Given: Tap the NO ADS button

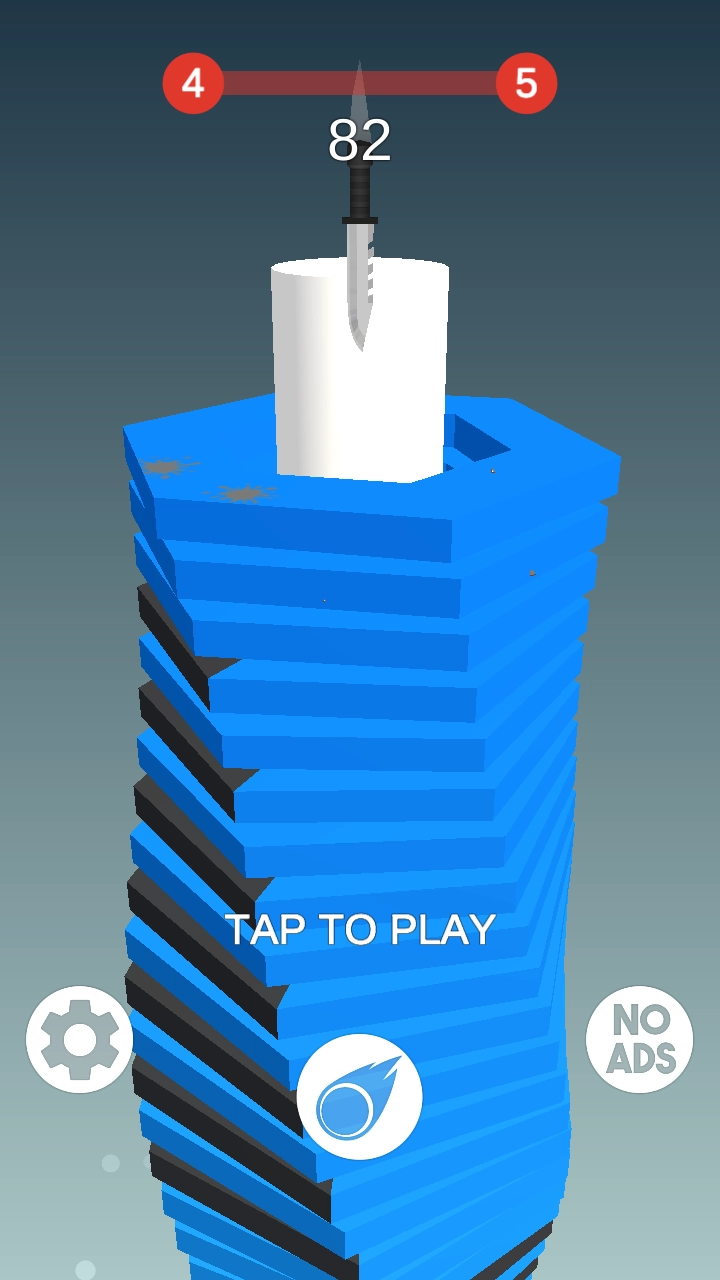Looking at the screenshot, I should (639, 1039).
